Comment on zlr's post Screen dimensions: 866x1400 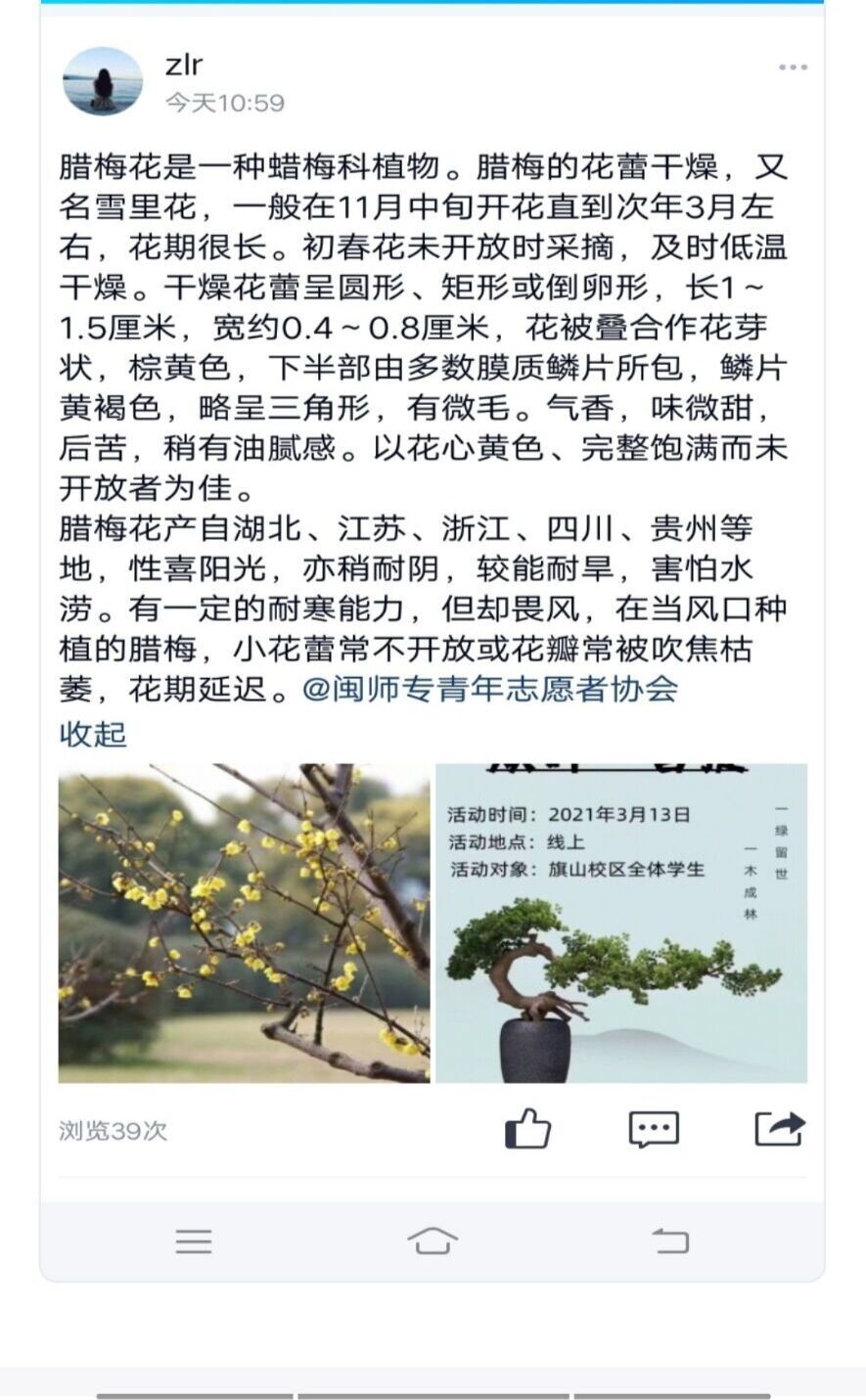(x=653, y=1129)
